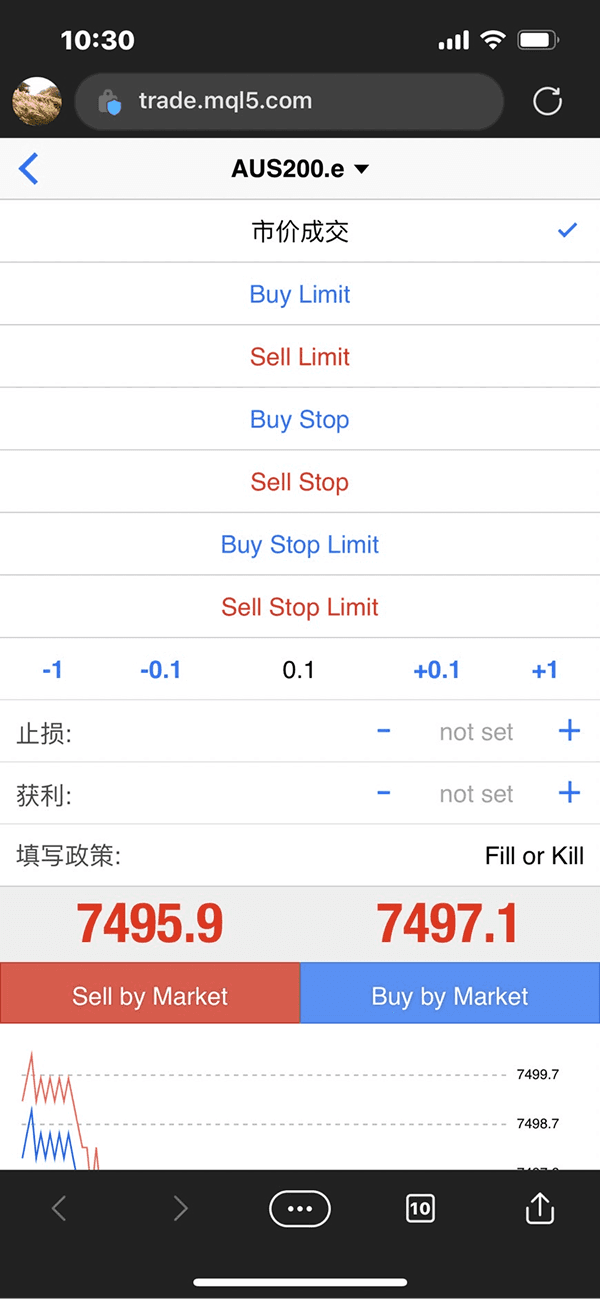Screen dimensions: 600x1299
Task: Decrease volume by 1
Action: (x=53, y=670)
